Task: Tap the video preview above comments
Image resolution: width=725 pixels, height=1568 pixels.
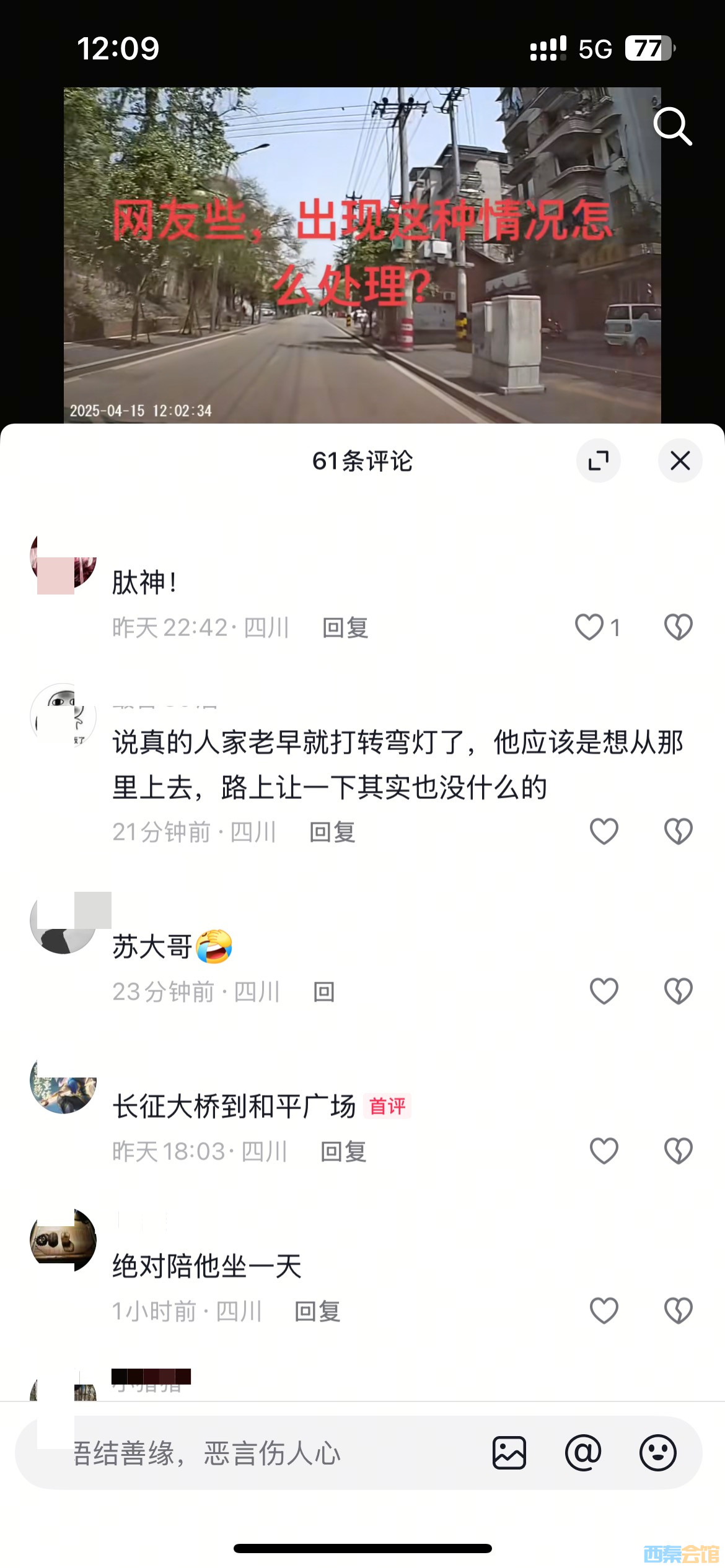Action: (x=362, y=255)
